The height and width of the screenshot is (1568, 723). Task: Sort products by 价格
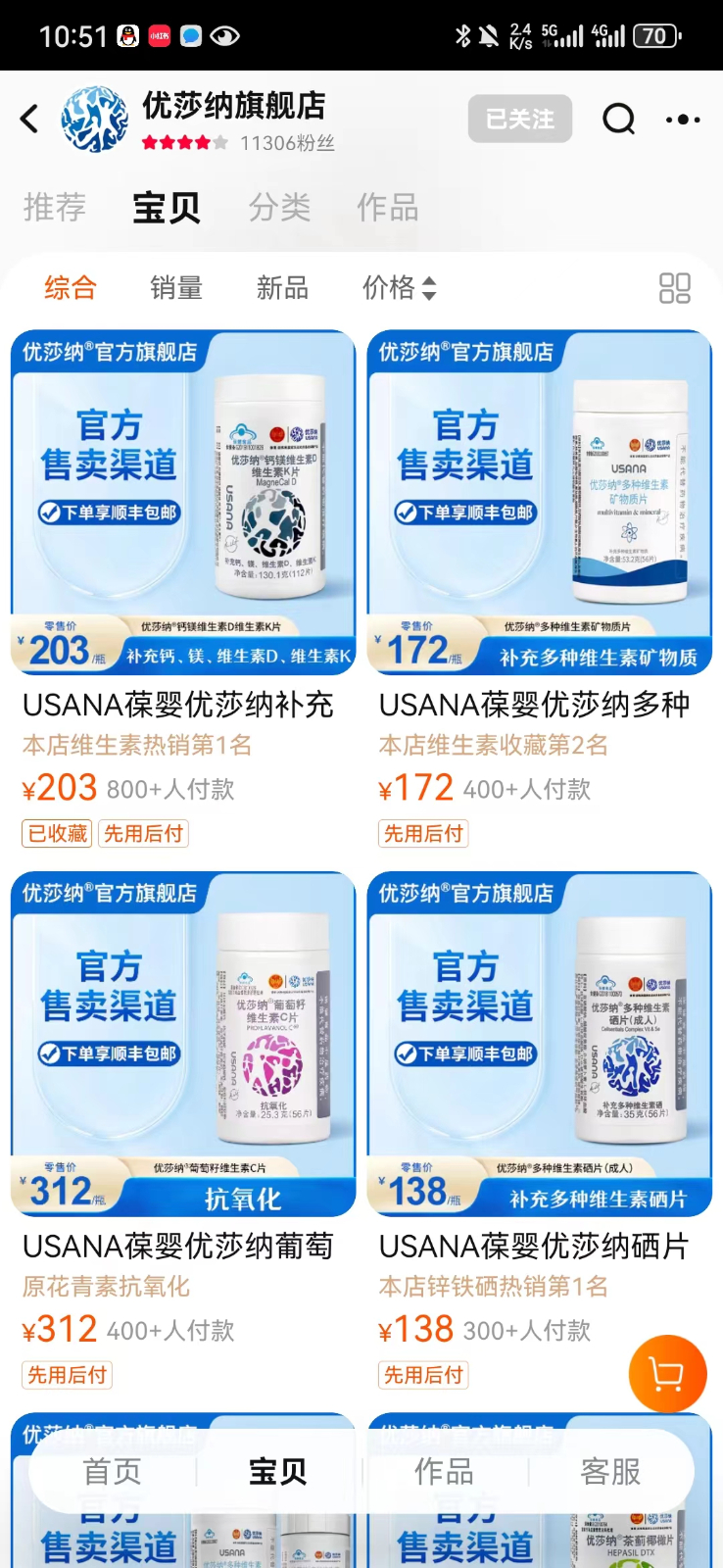coord(398,287)
